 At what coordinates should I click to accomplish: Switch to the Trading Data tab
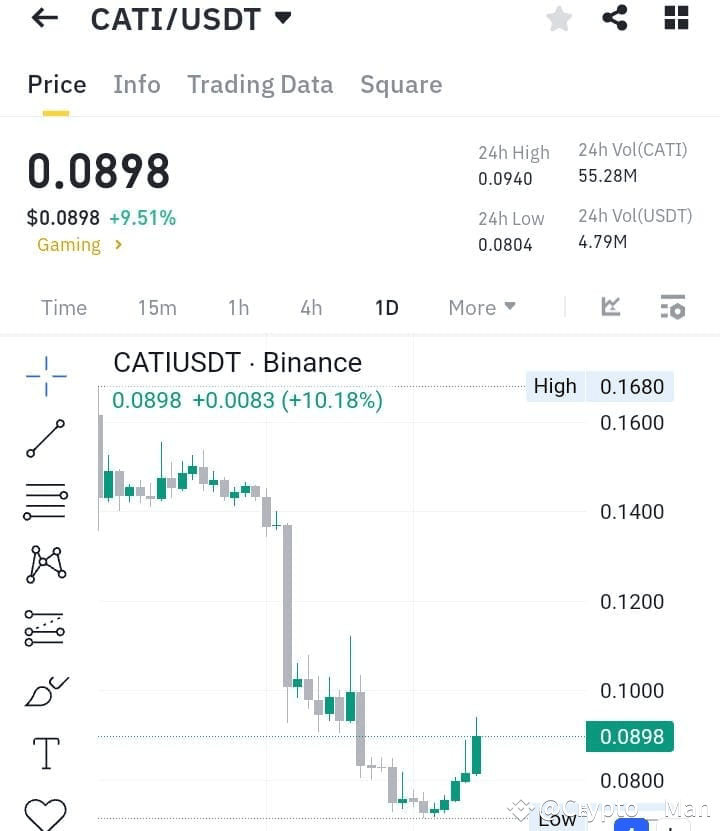[x=260, y=85]
